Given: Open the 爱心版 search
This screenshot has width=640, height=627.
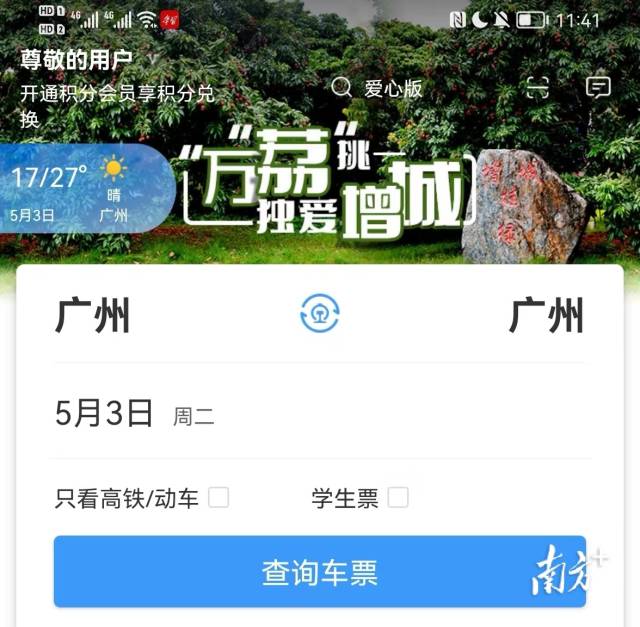Looking at the screenshot, I should (x=378, y=89).
